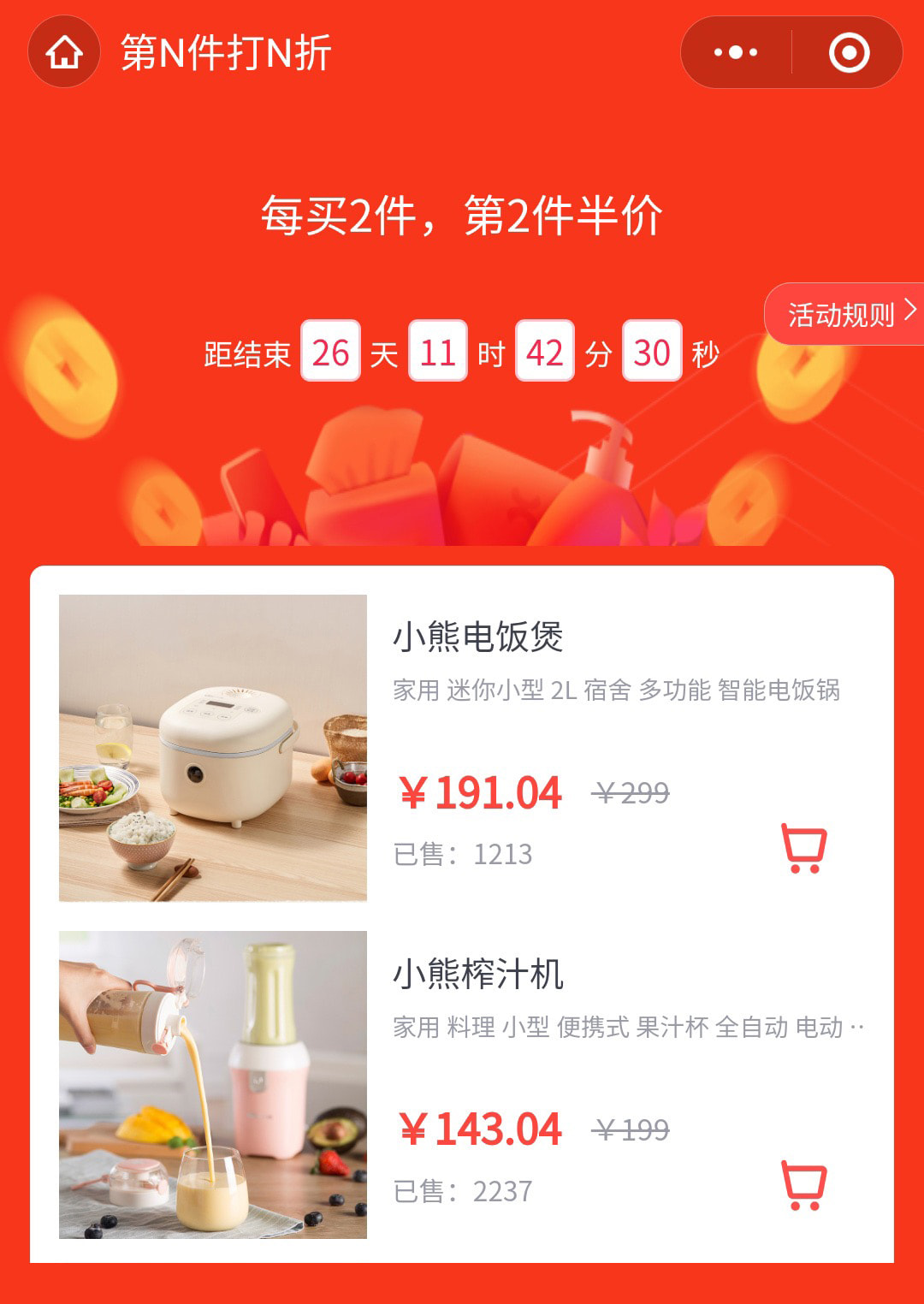Image resolution: width=924 pixels, height=1304 pixels.
Task: Open the three-dot more menu
Action: click(x=736, y=53)
